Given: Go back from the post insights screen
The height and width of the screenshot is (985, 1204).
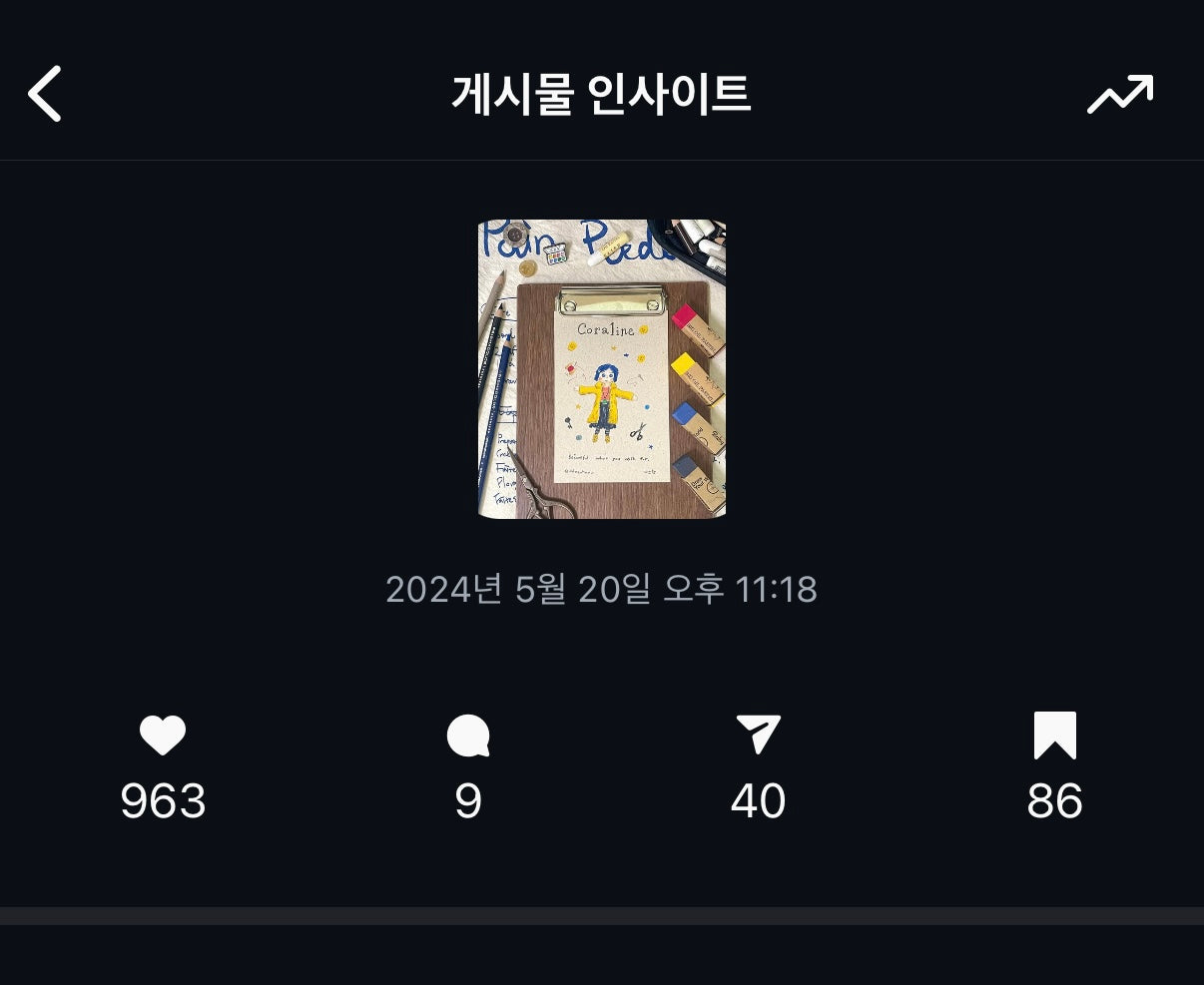Looking at the screenshot, I should click(x=45, y=94).
